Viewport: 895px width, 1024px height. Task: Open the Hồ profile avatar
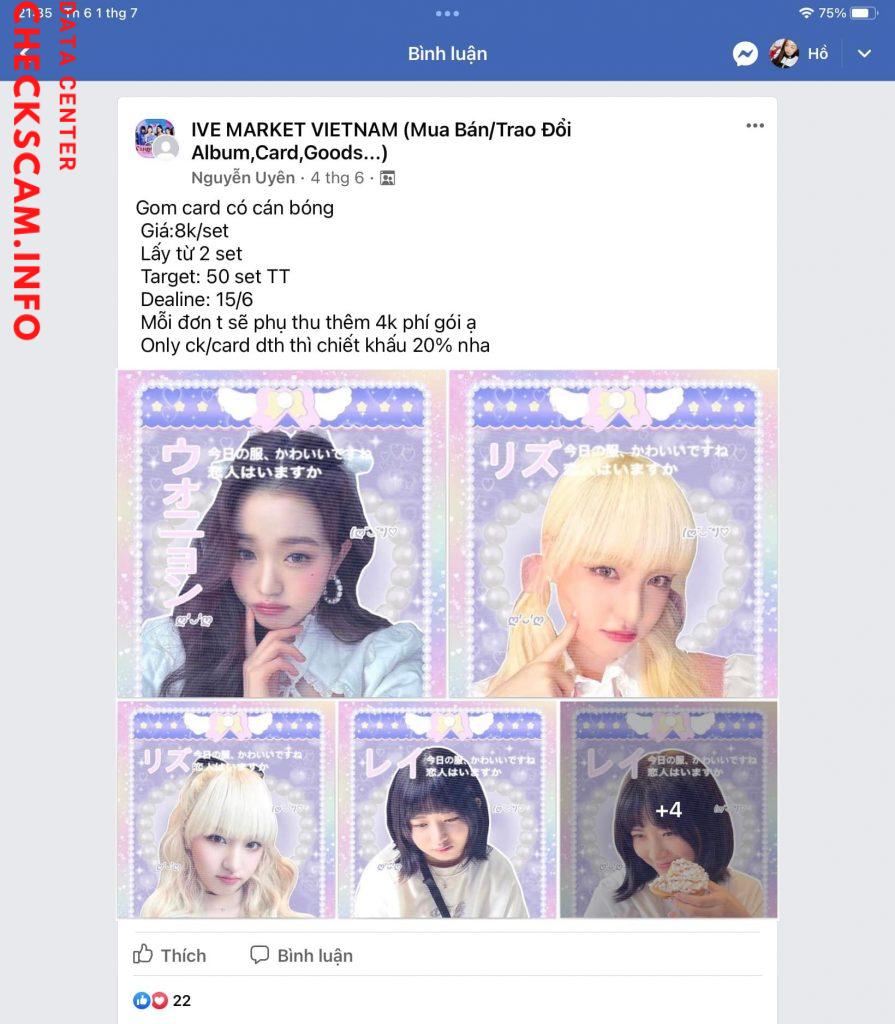(784, 54)
